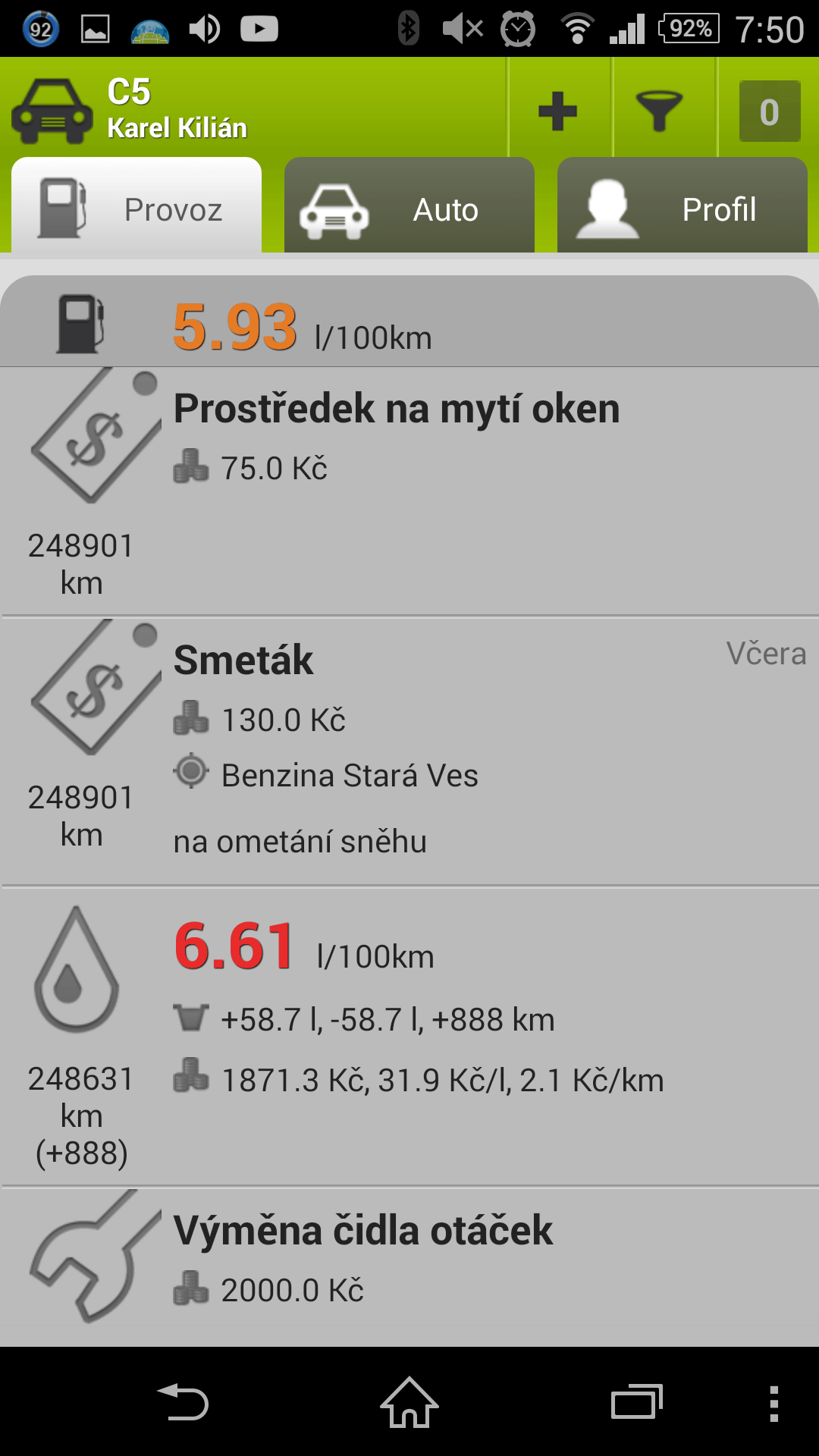This screenshot has height=1456, width=819.
Task: Open the Smeták expense entry
Action: click(409, 751)
